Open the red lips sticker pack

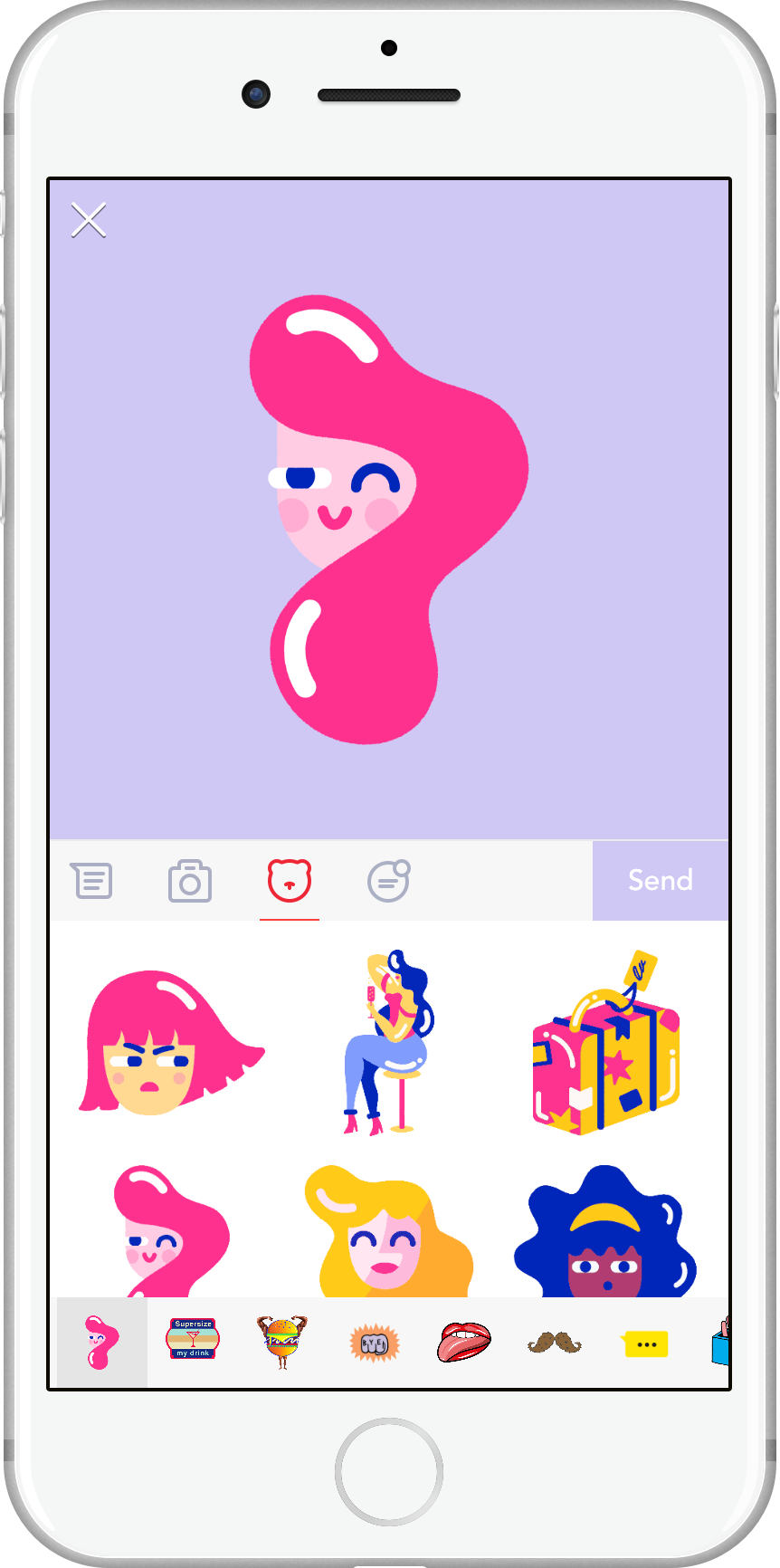pos(464,1343)
